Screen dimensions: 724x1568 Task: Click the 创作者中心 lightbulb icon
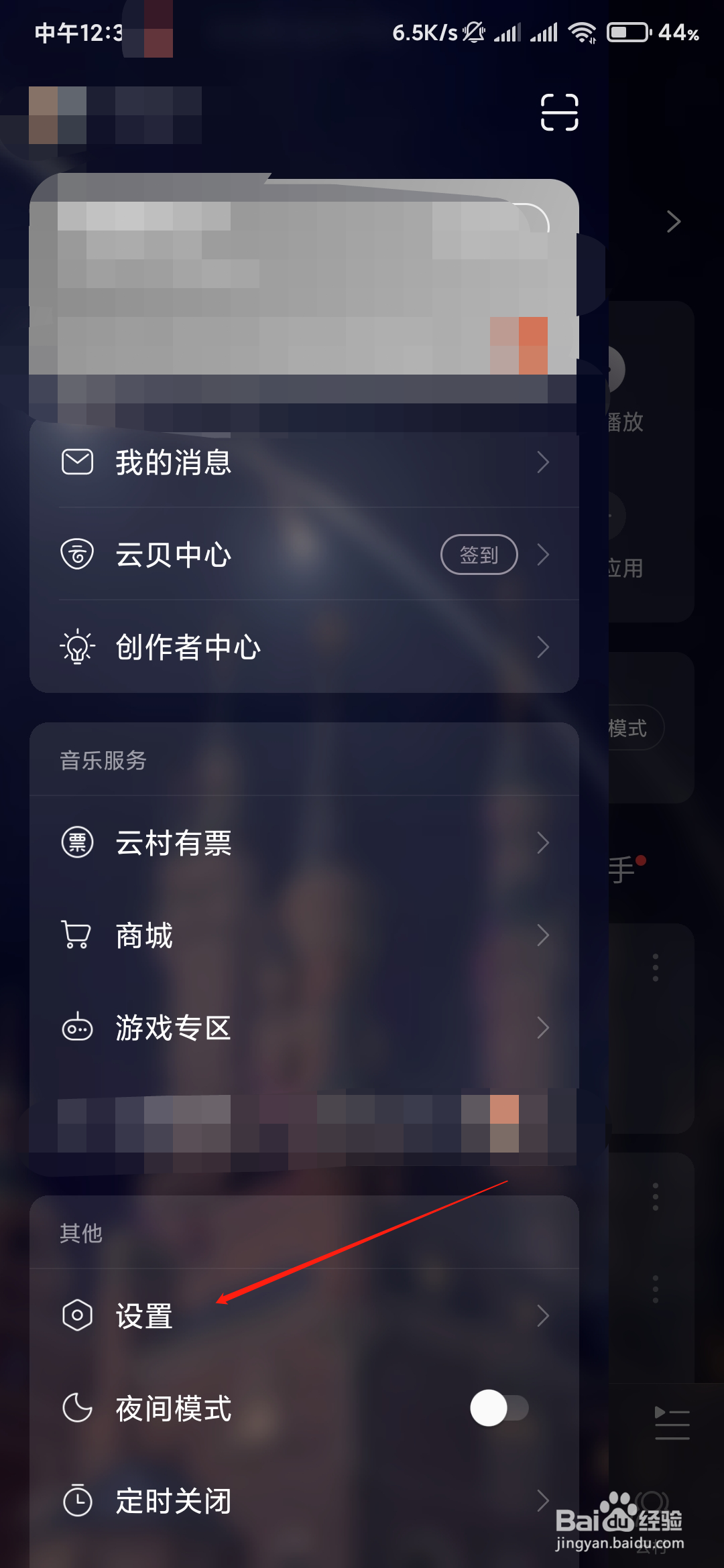click(x=77, y=647)
